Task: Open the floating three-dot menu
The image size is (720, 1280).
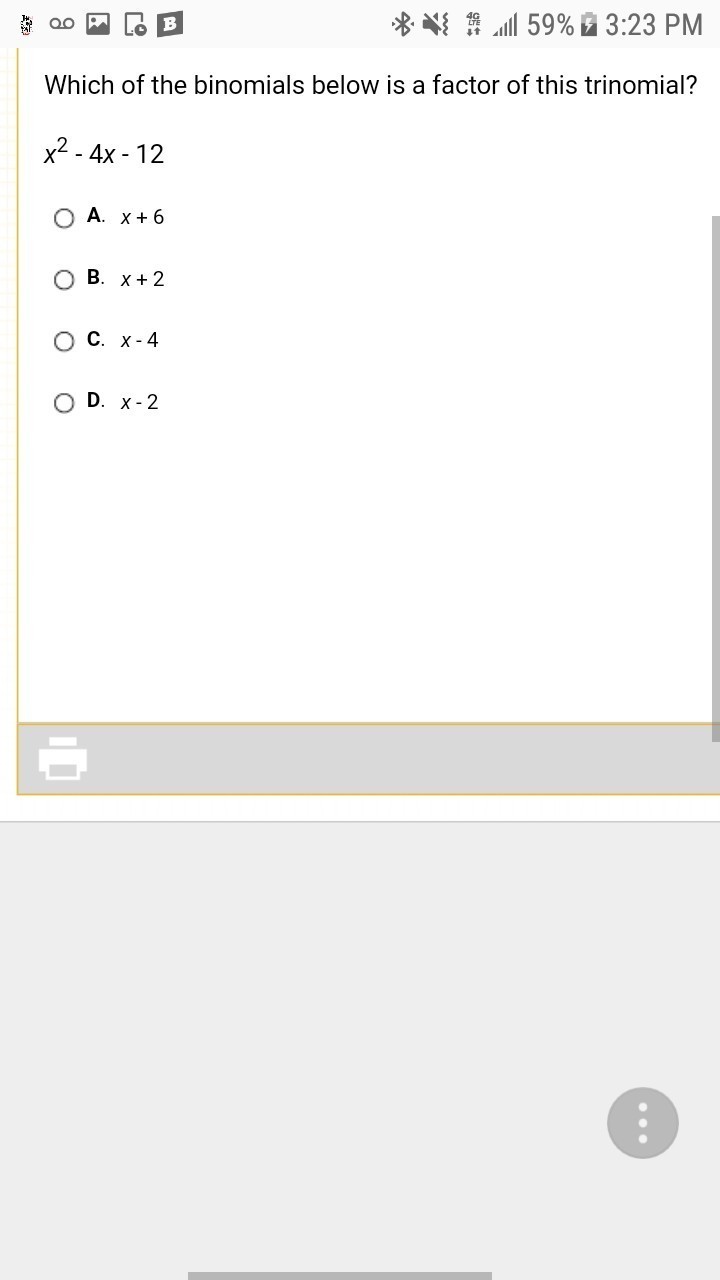Action: (x=643, y=1123)
